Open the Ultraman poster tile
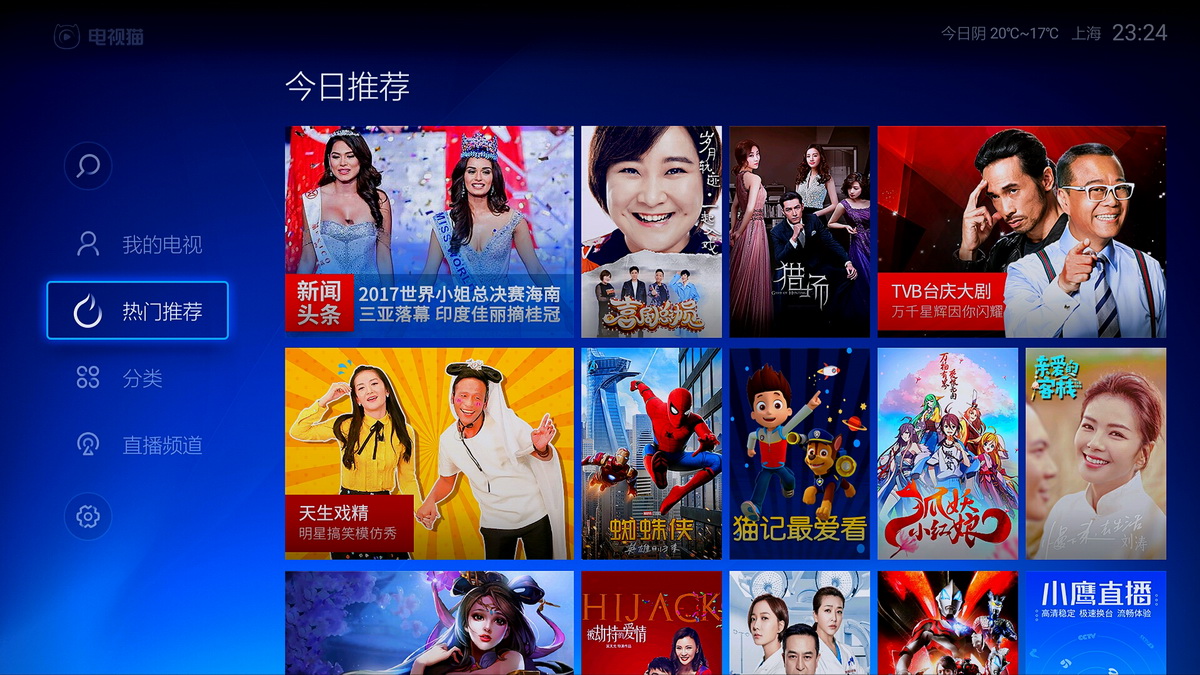This screenshot has height=675, width=1200. click(x=947, y=622)
